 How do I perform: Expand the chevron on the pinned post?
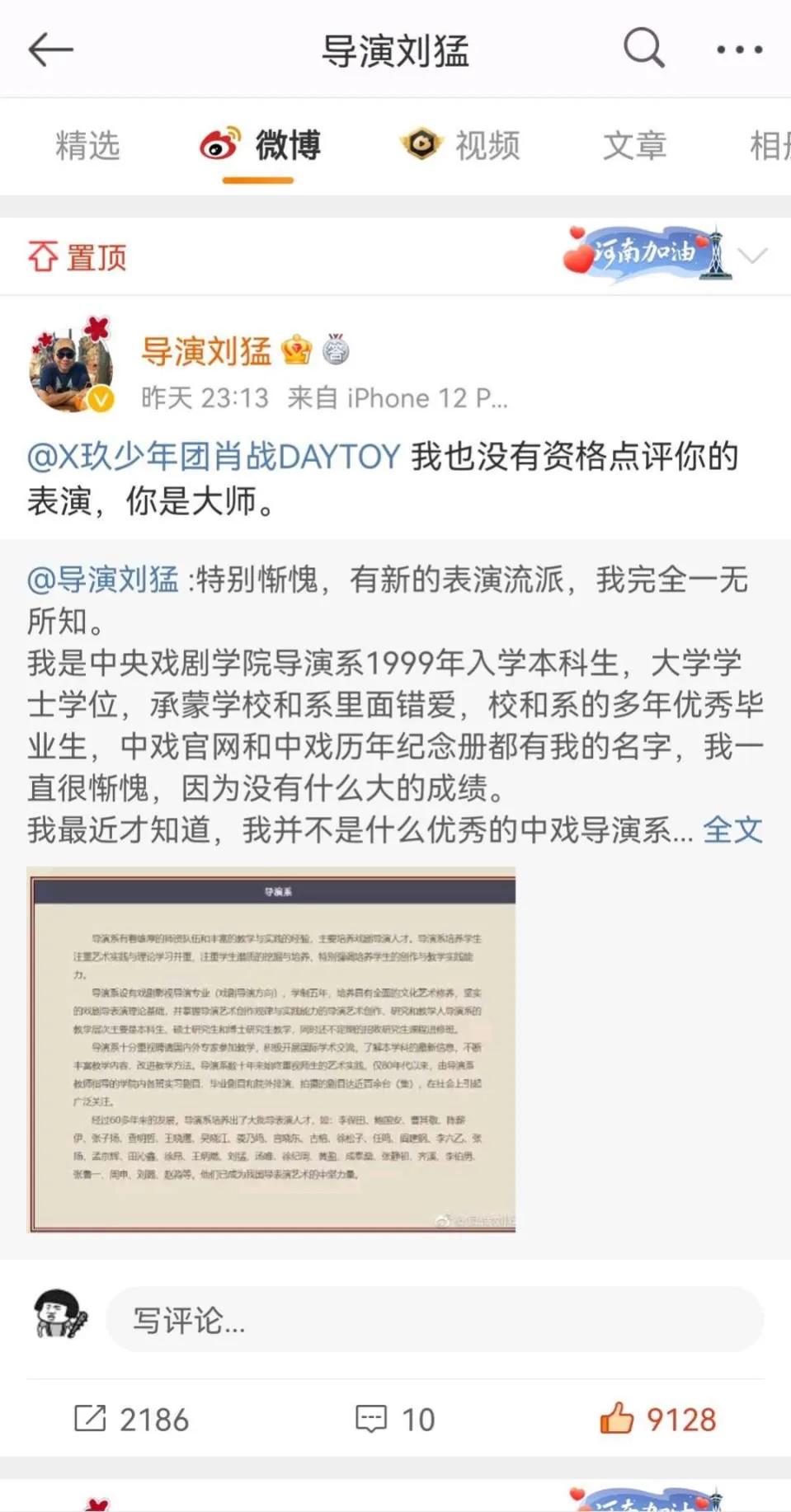click(753, 256)
